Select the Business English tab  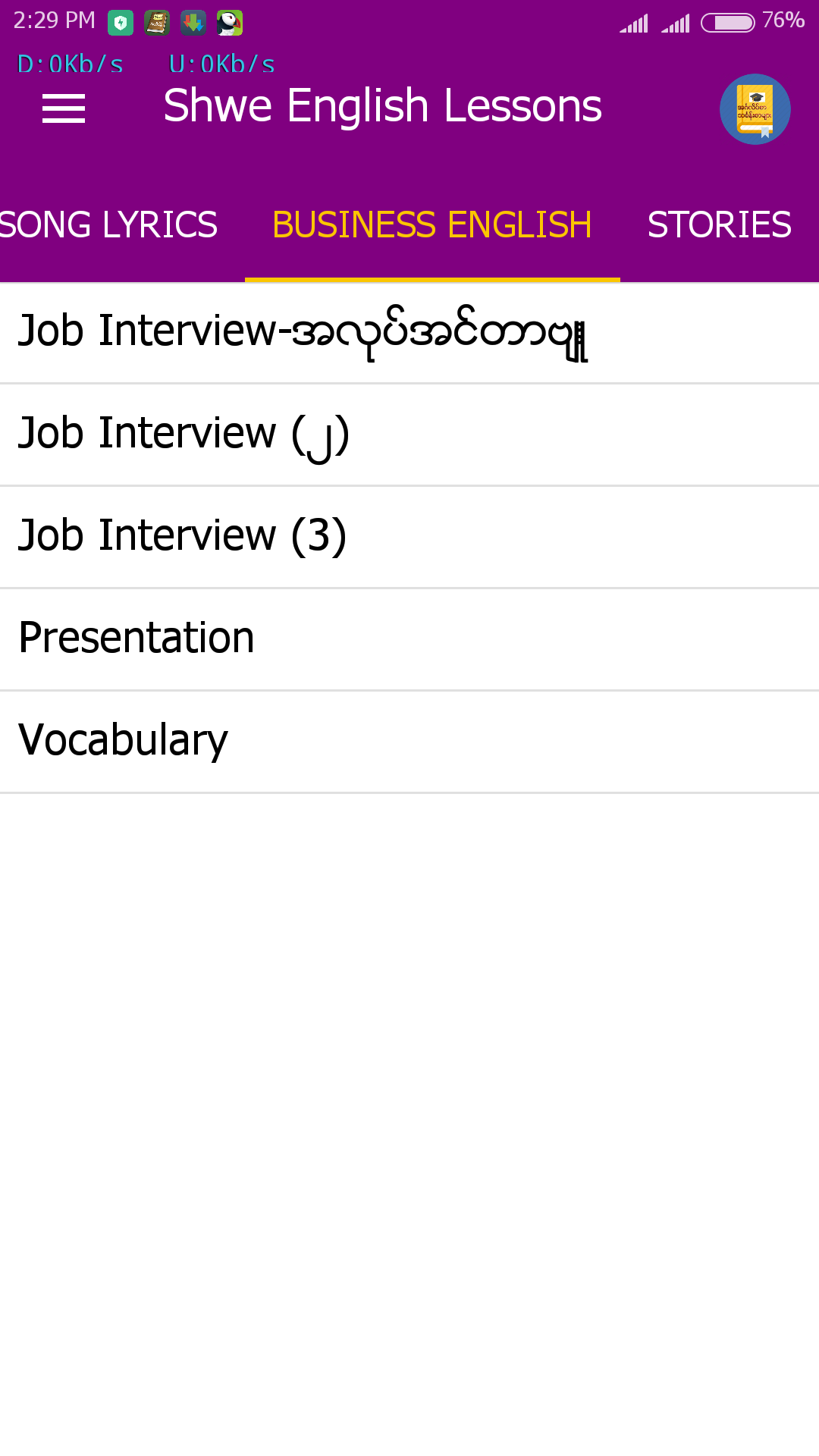(x=431, y=225)
